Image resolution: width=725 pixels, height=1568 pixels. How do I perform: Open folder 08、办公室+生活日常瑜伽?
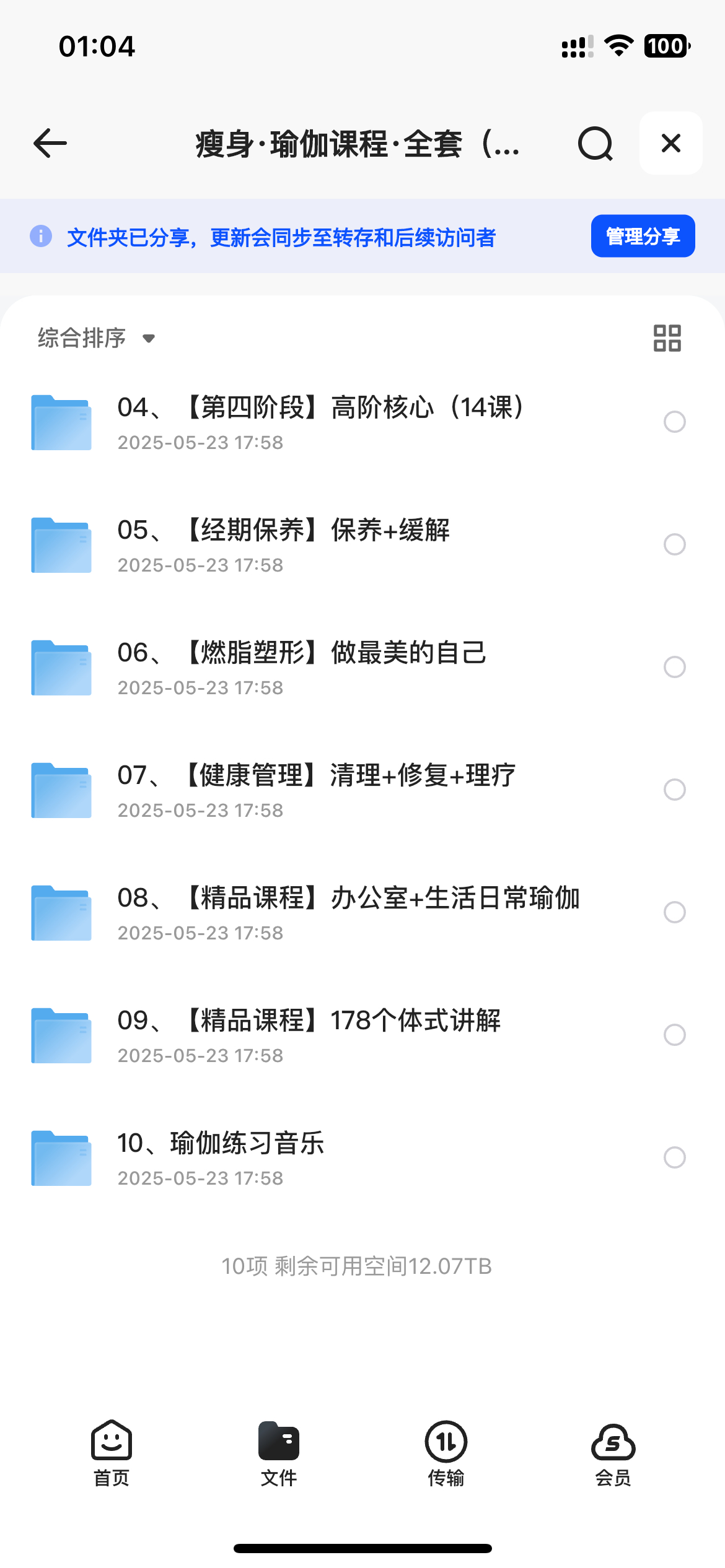click(x=347, y=913)
